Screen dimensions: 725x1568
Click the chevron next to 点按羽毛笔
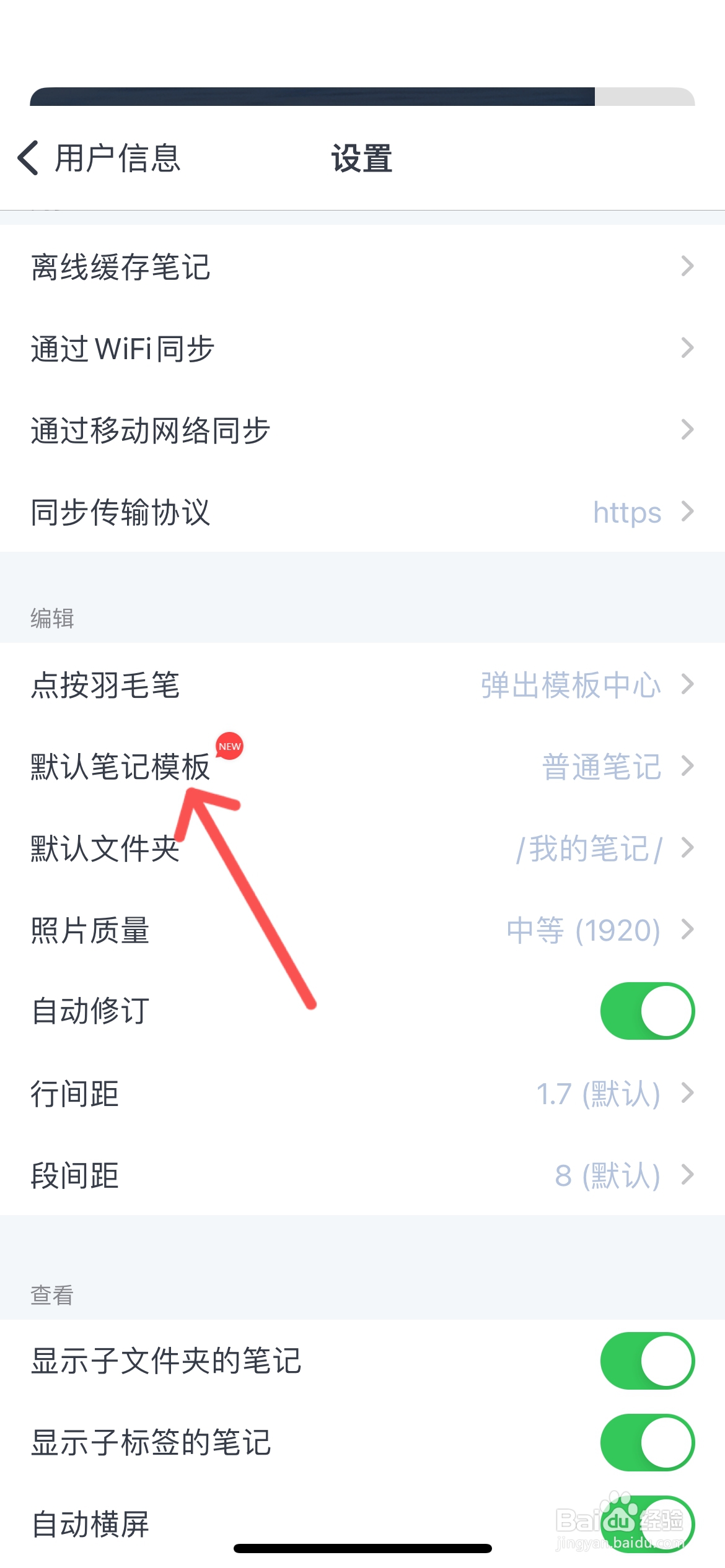tap(688, 685)
